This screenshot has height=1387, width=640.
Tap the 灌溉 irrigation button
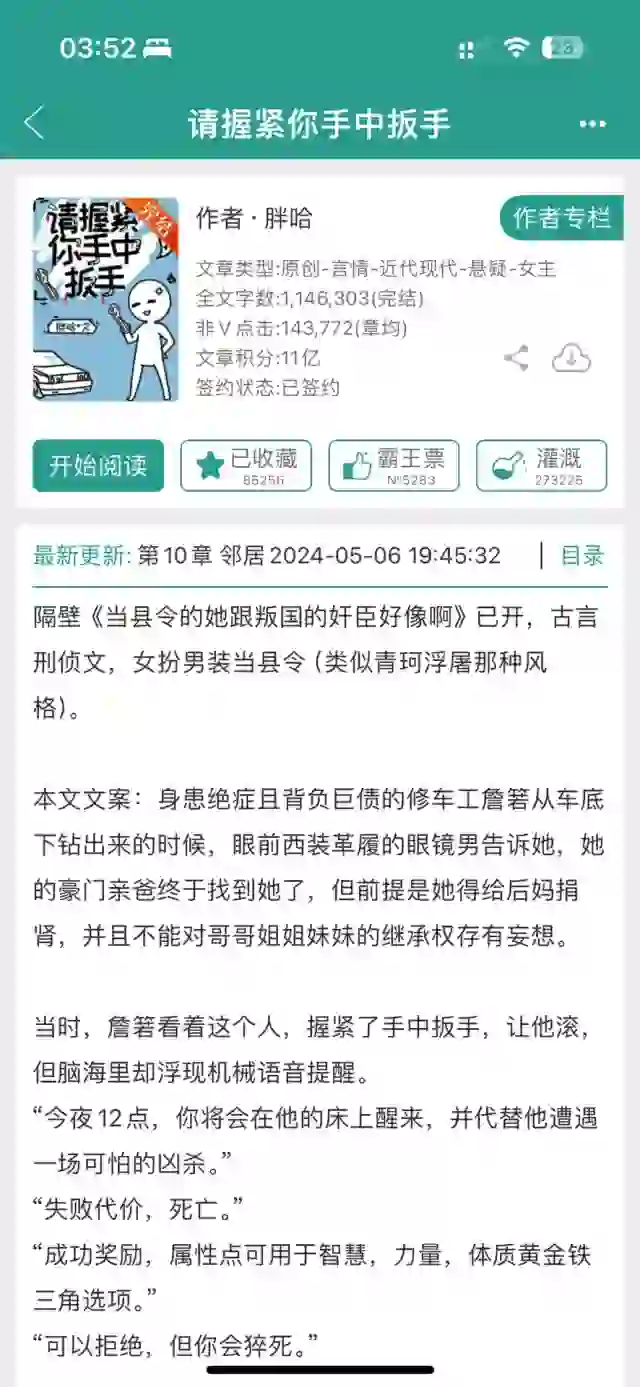click(x=541, y=465)
